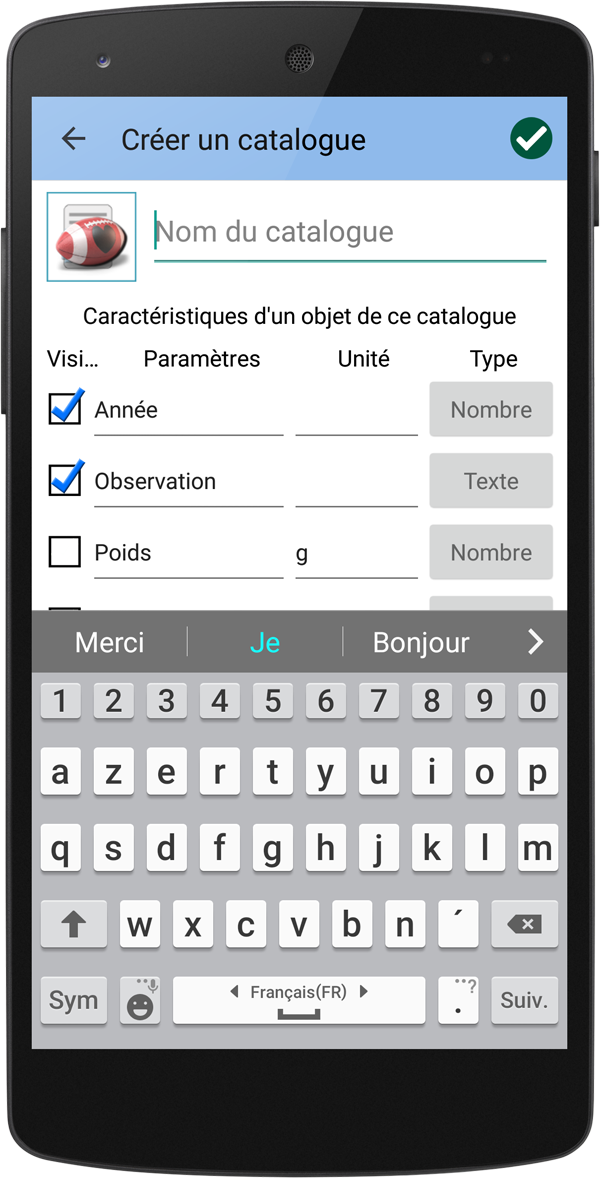Check the Poids visibility checkbox
Screen dimensions: 600x1178
pyautogui.click(x=65, y=552)
